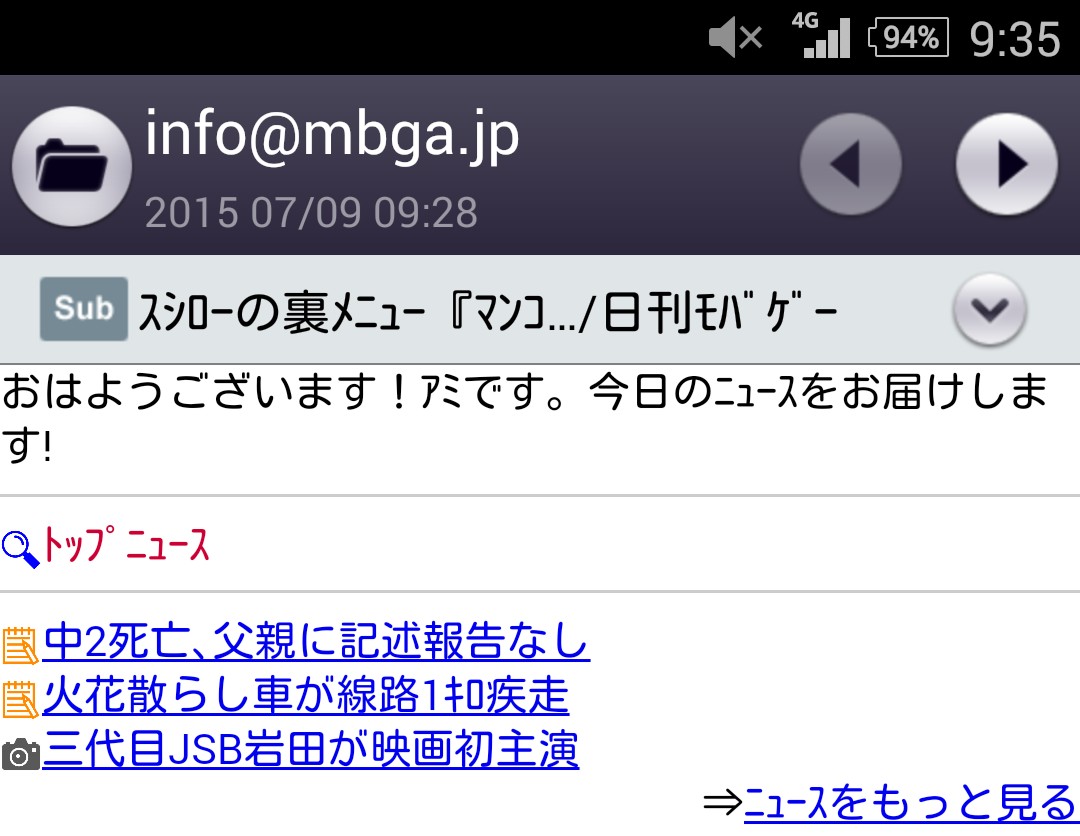Open the link 三代目JSB岩田が映画初主演
Screen dimensions: 1080x836
[x=310, y=750]
